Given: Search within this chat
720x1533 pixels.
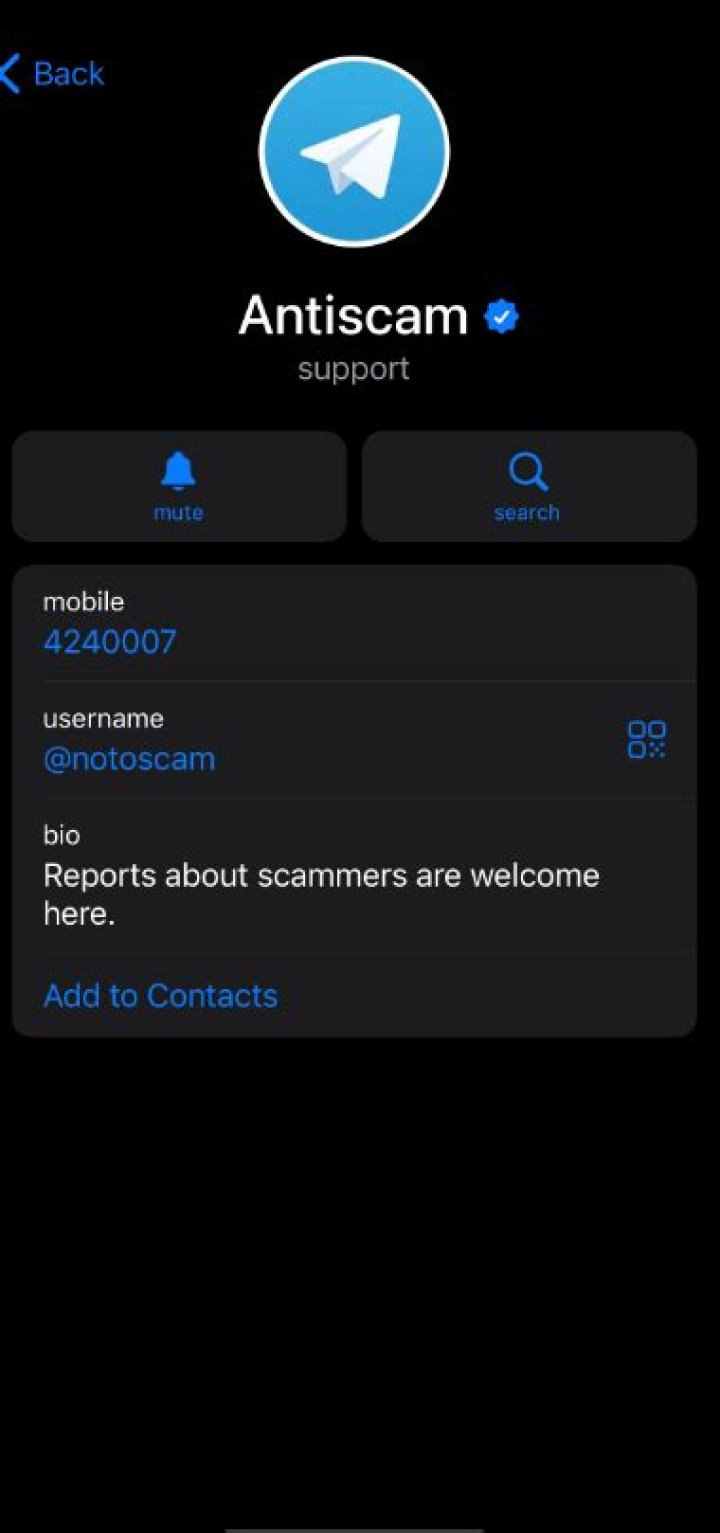Looking at the screenshot, I should pos(528,487).
